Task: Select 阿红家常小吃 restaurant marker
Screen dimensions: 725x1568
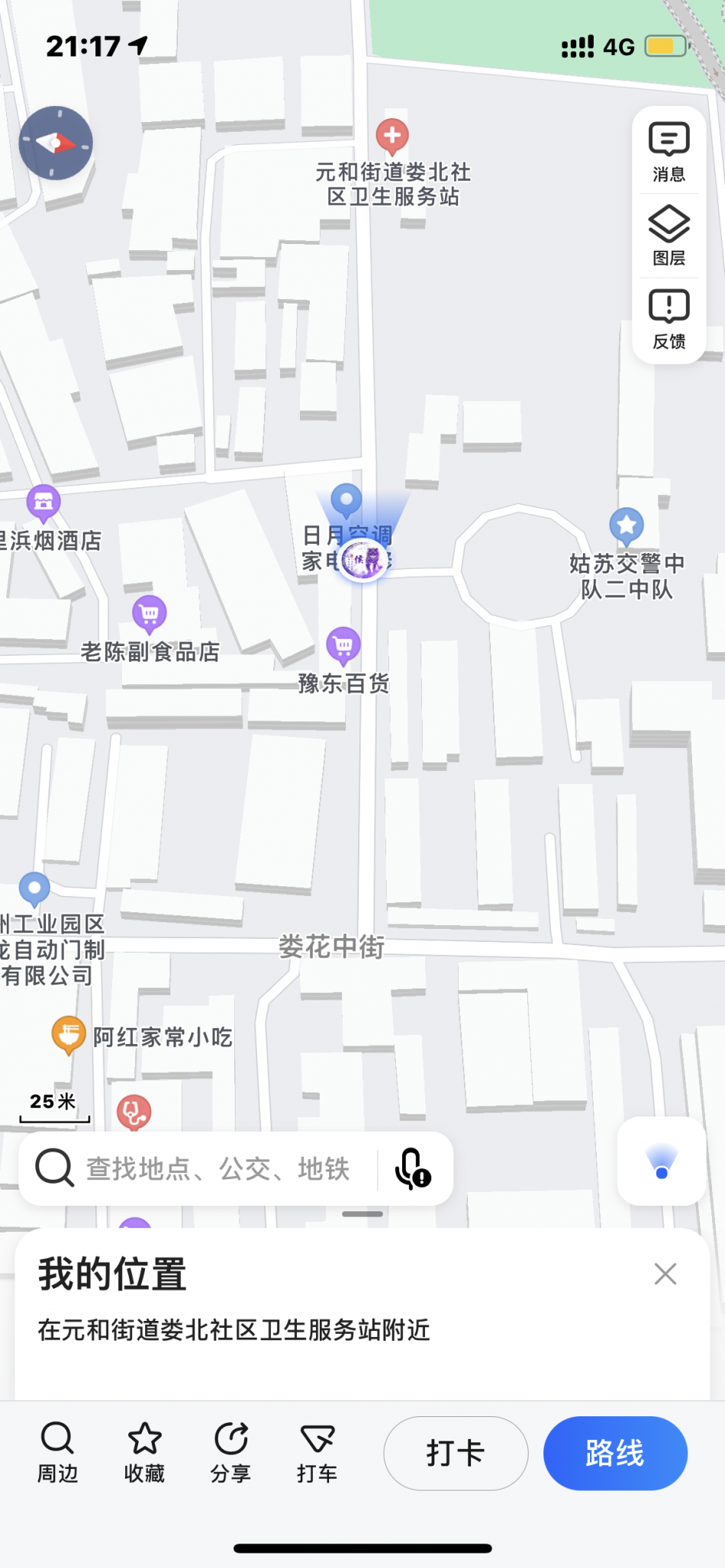Action: (x=69, y=1035)
